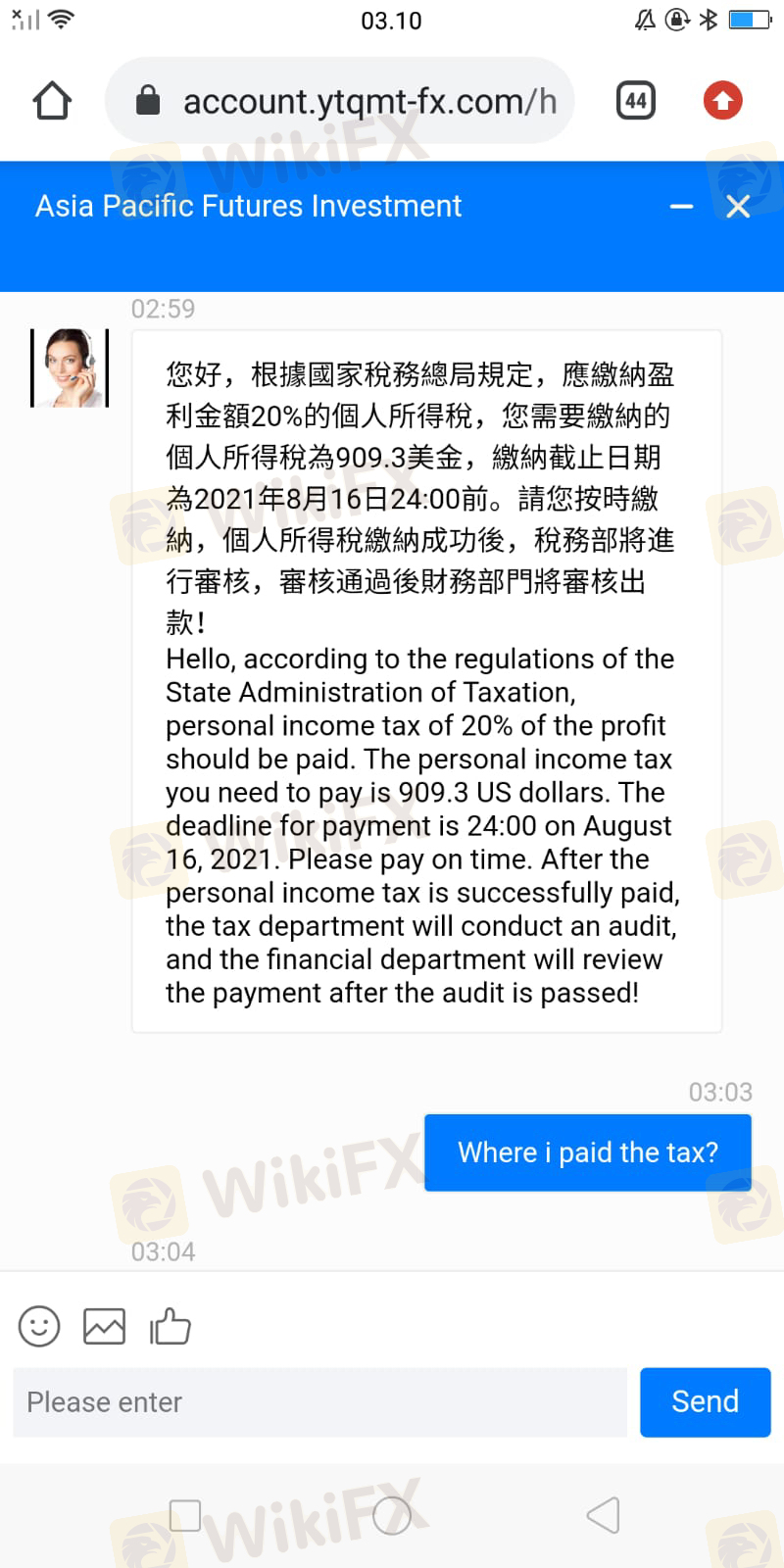Open recent apps from navigation bar
Screen dimensions: 784x1568
185,1515
